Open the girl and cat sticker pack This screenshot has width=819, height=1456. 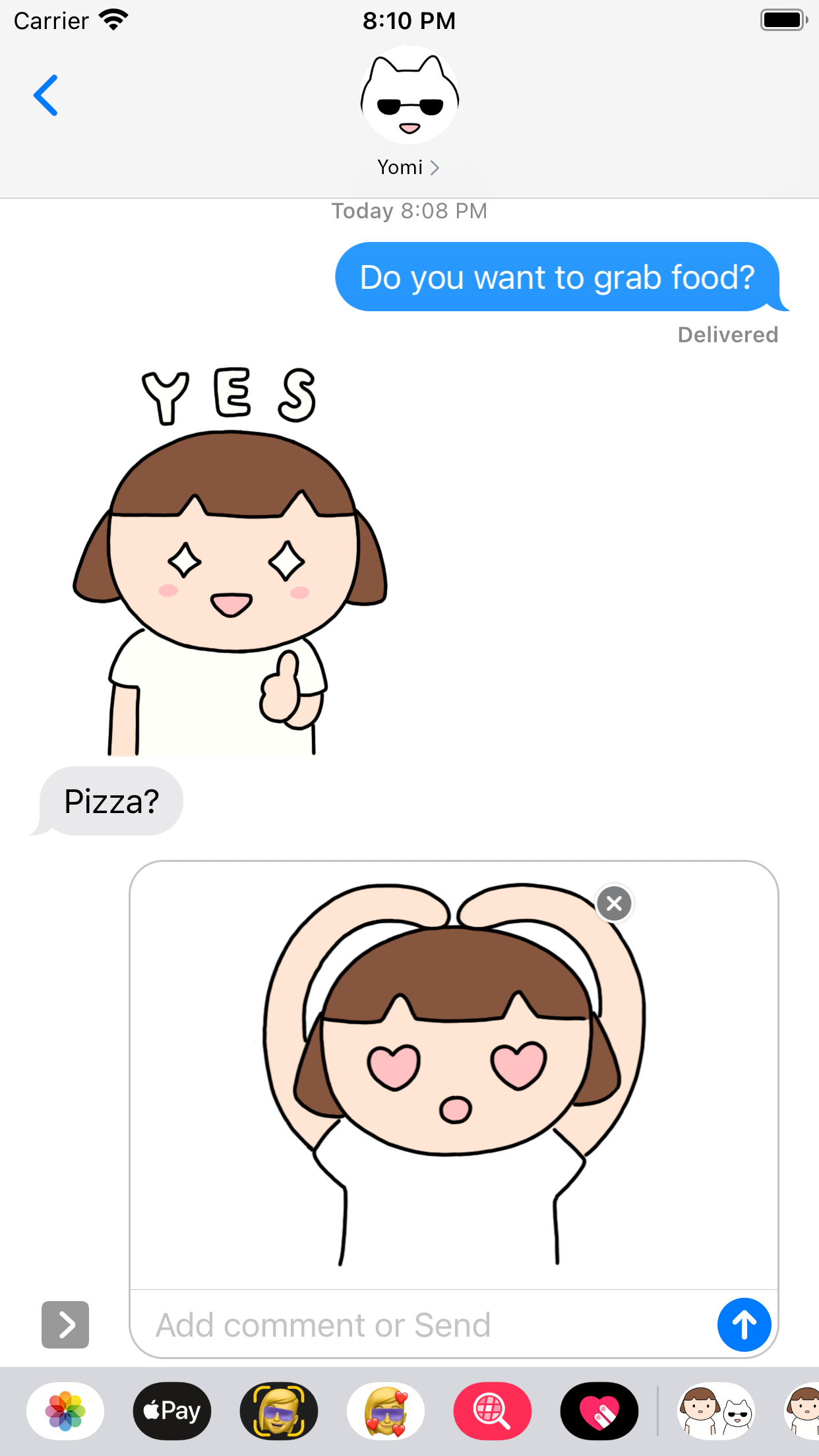716,1410
